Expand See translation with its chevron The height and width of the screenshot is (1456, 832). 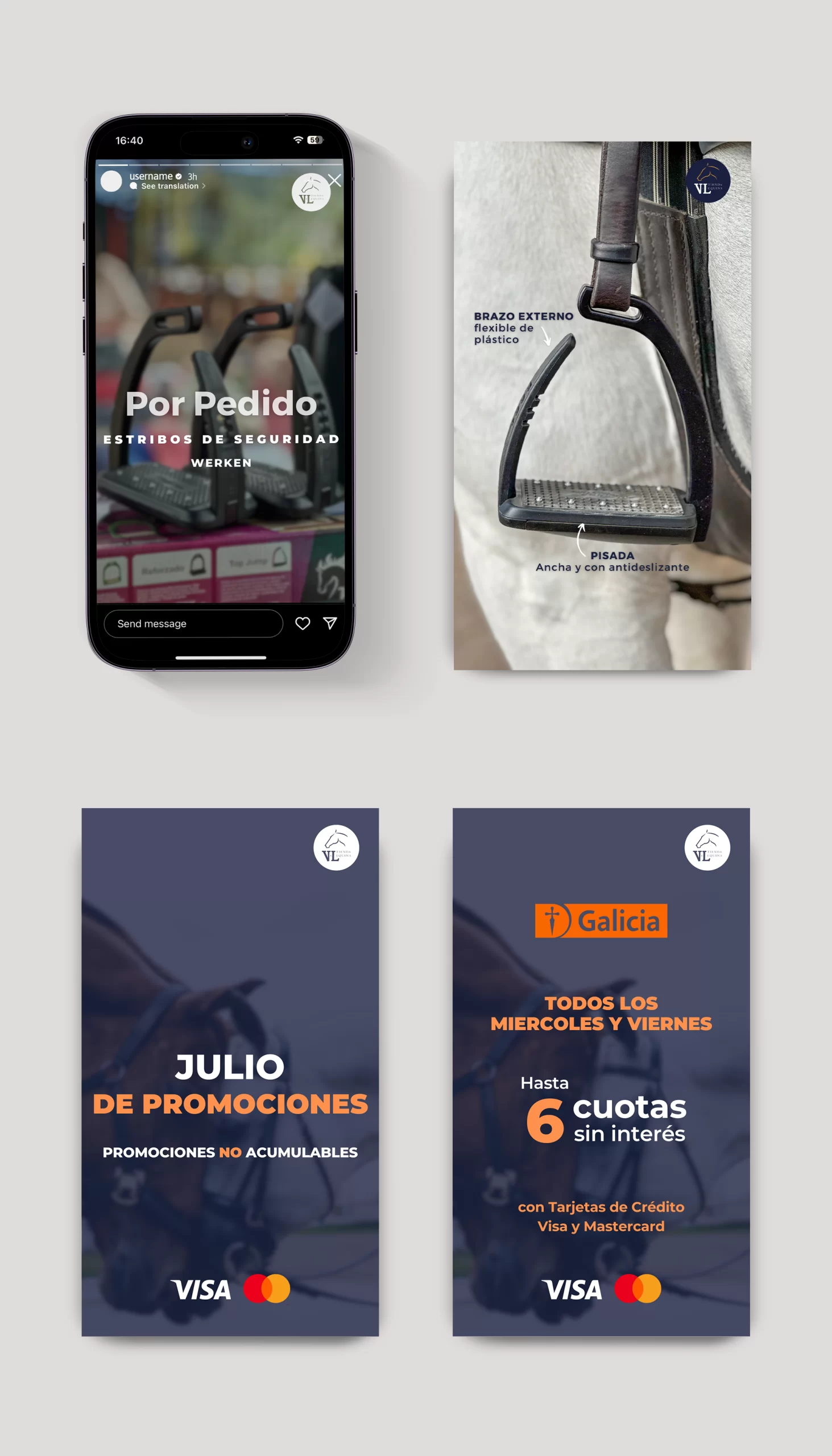click(x=169, y=187)
